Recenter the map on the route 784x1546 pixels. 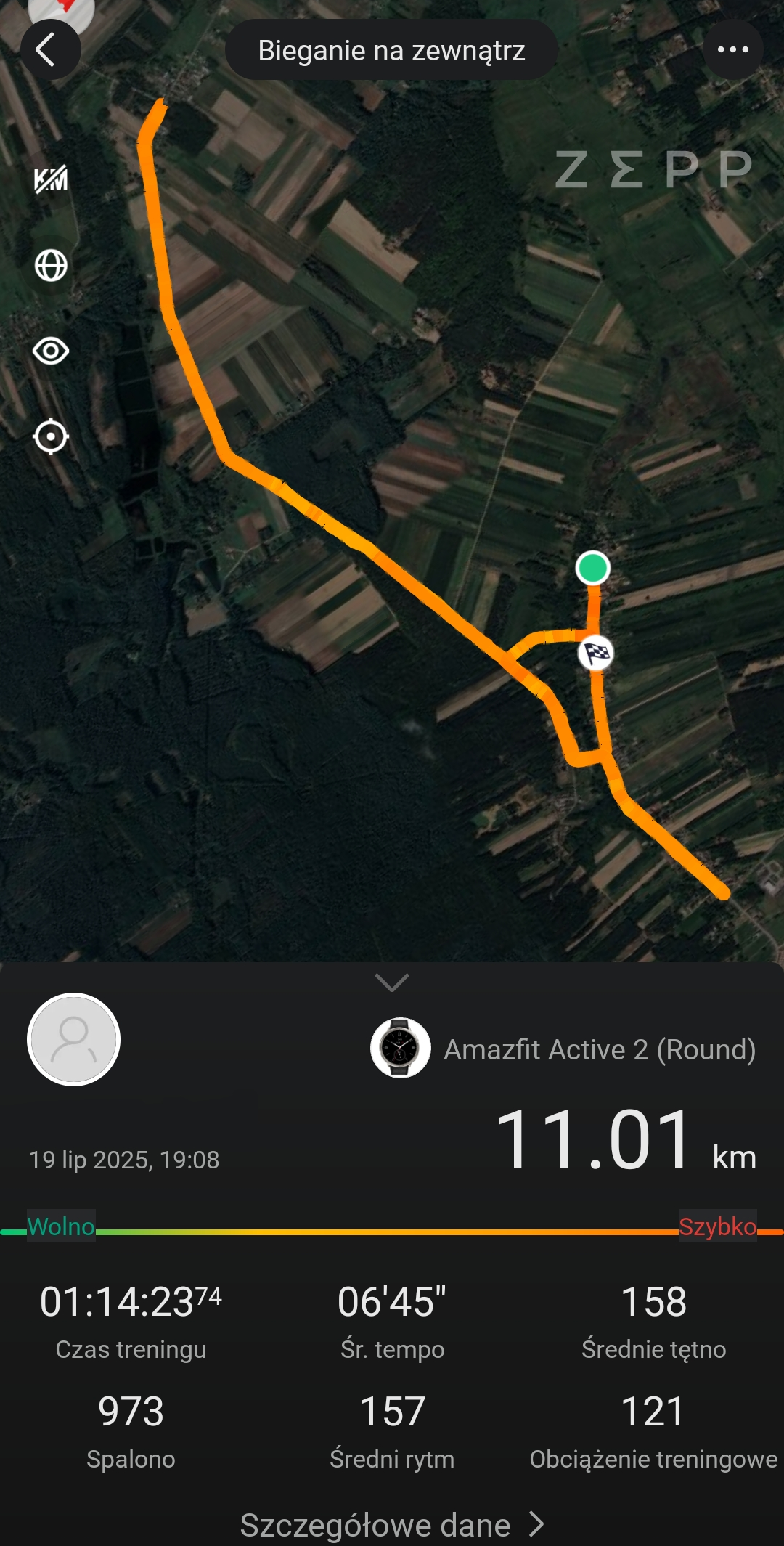(x=51, y=437)
